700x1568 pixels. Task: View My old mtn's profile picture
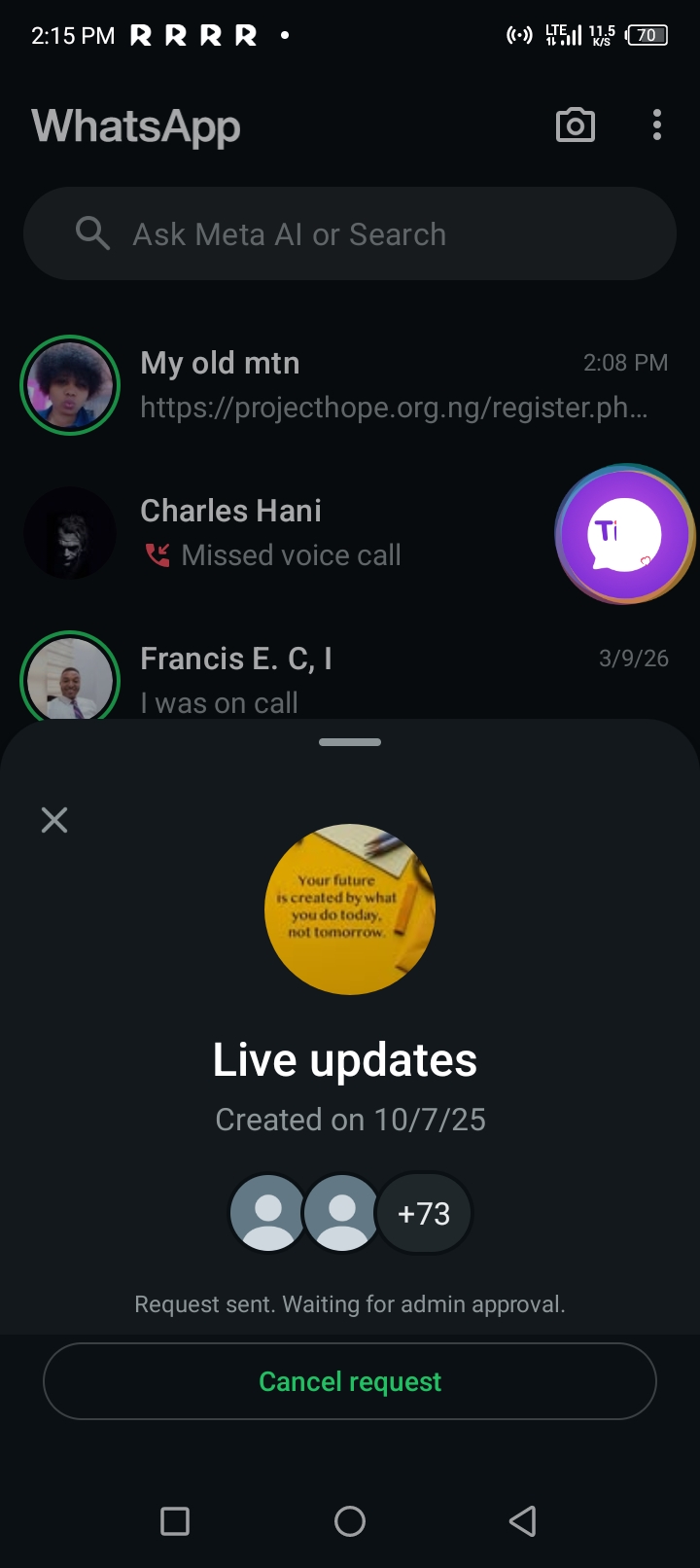[x=70, y=385]
